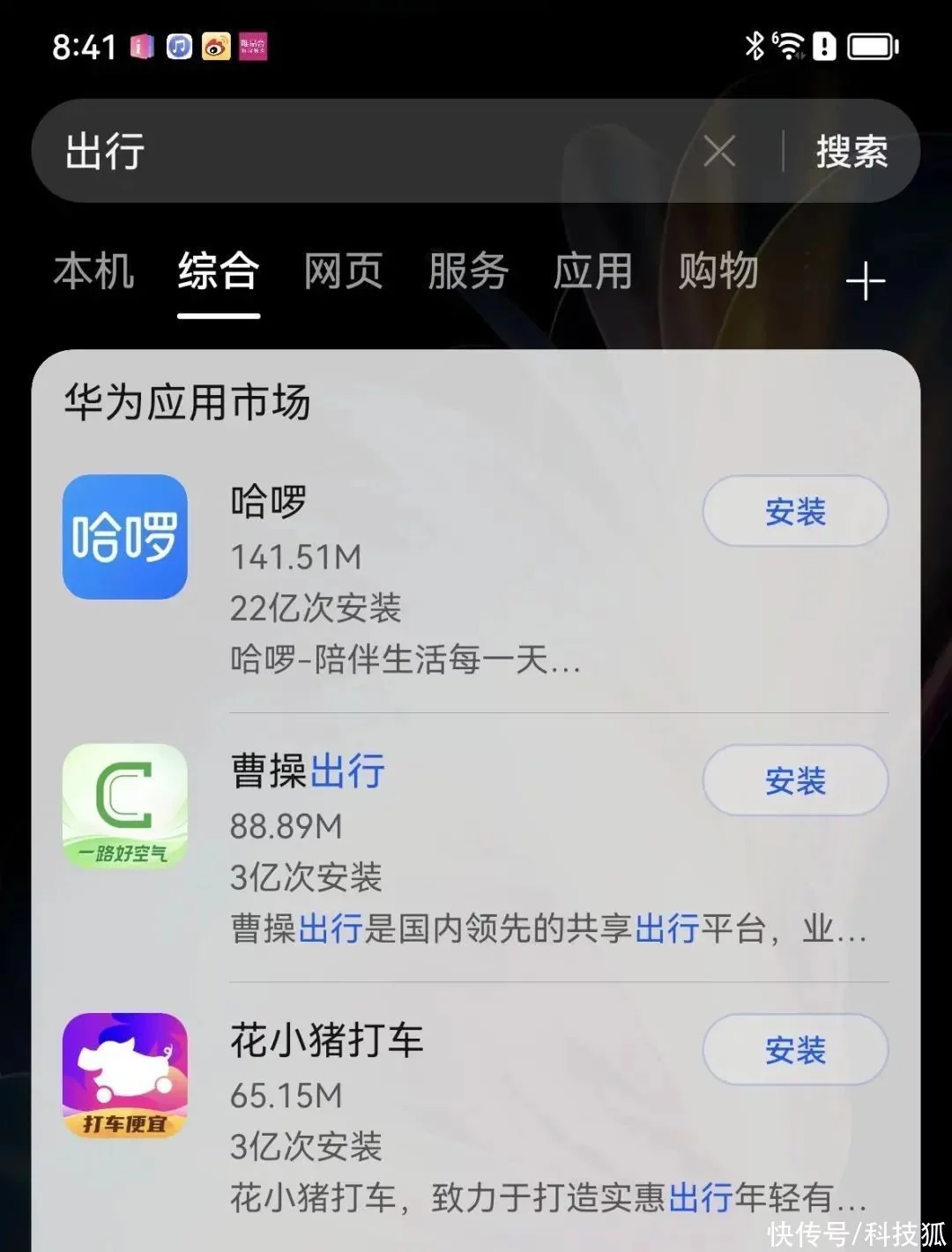
Task: Install the 哈啰 app
Action: [x=795, y=511]
